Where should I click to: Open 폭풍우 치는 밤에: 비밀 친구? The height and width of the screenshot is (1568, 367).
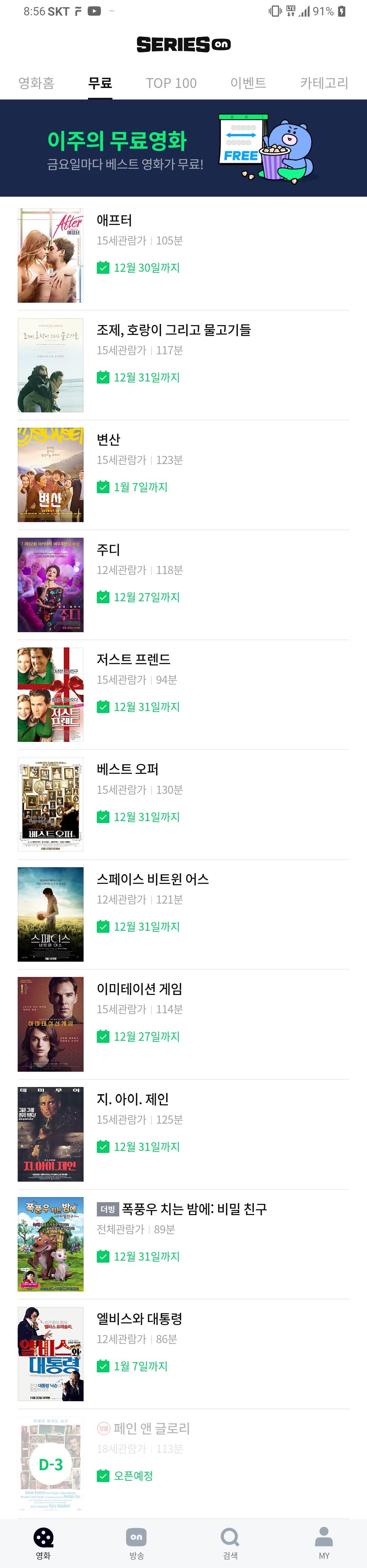(x=194, y=1209)
